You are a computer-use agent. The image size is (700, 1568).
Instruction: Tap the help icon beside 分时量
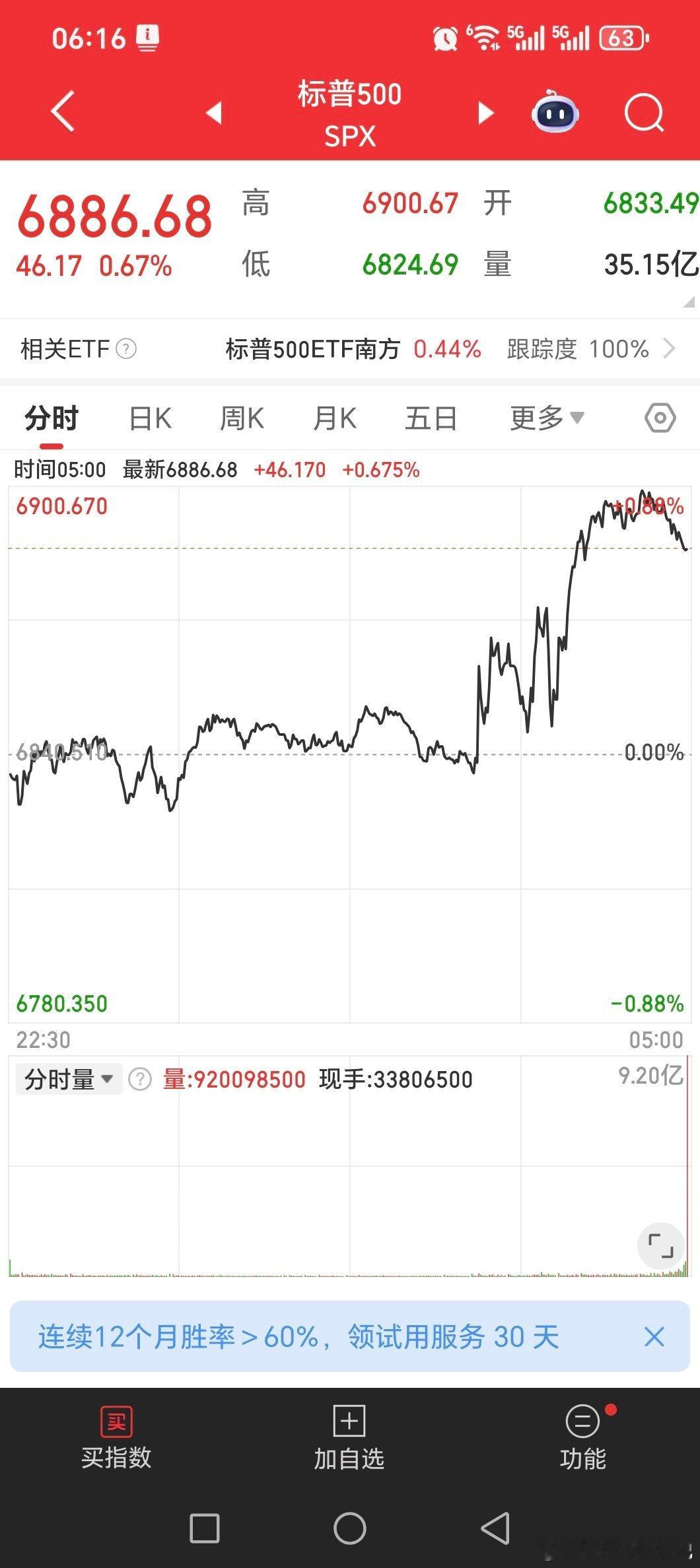tap(139, 1079)
